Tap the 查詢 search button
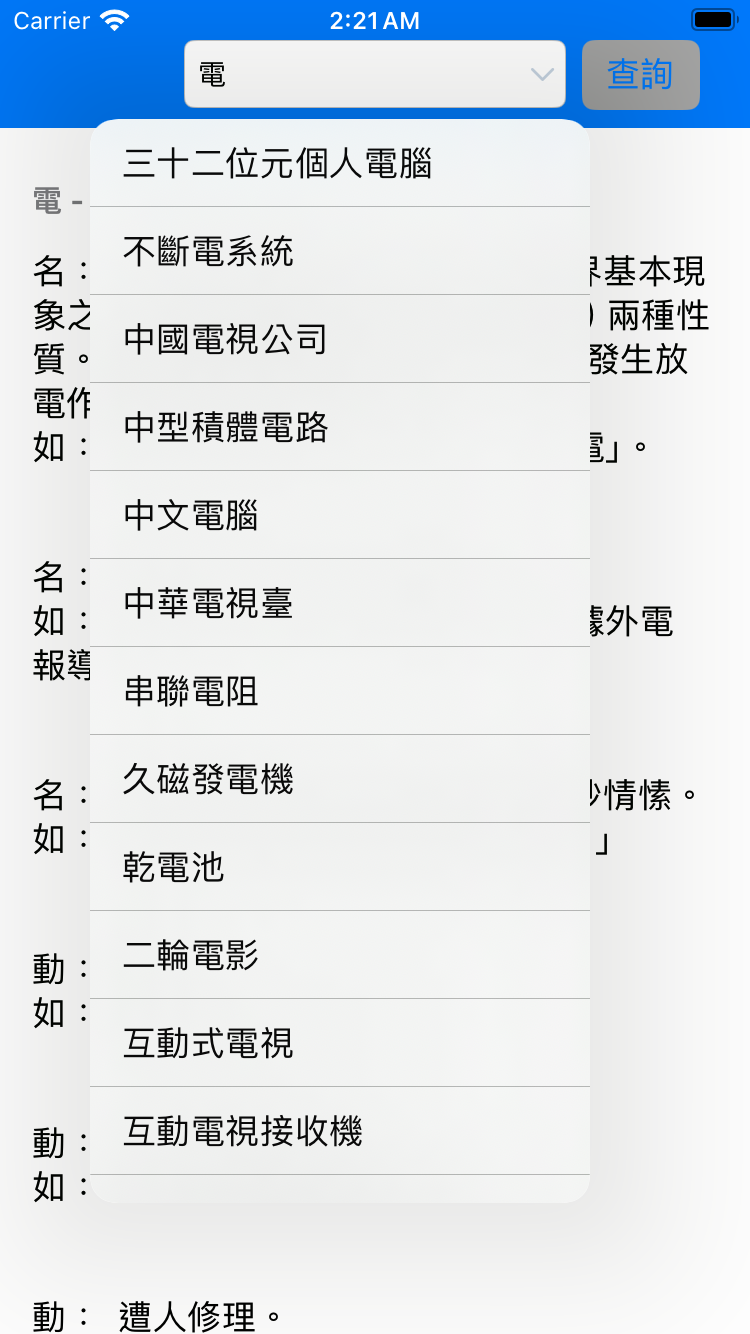Screen dimensions: 750x1334 click(640, 74)
